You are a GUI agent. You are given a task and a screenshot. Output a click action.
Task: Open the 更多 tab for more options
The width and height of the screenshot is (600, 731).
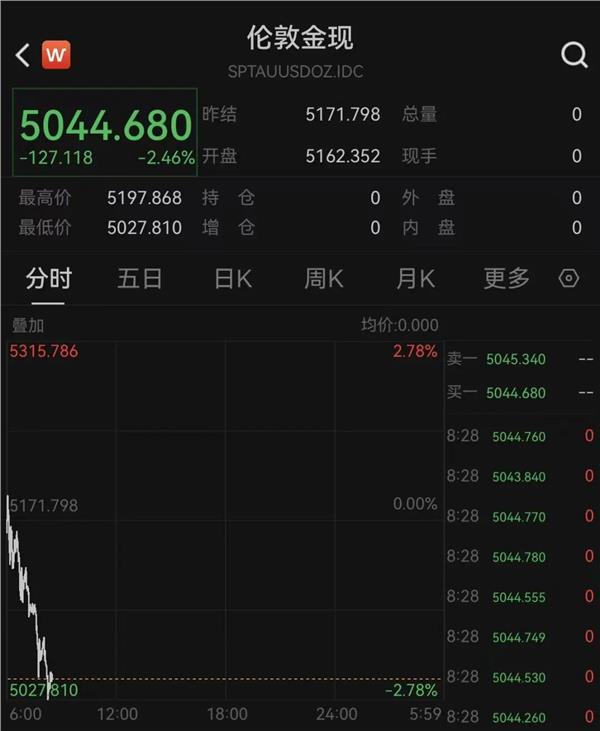pyautogui.click(x=506, y=279)
